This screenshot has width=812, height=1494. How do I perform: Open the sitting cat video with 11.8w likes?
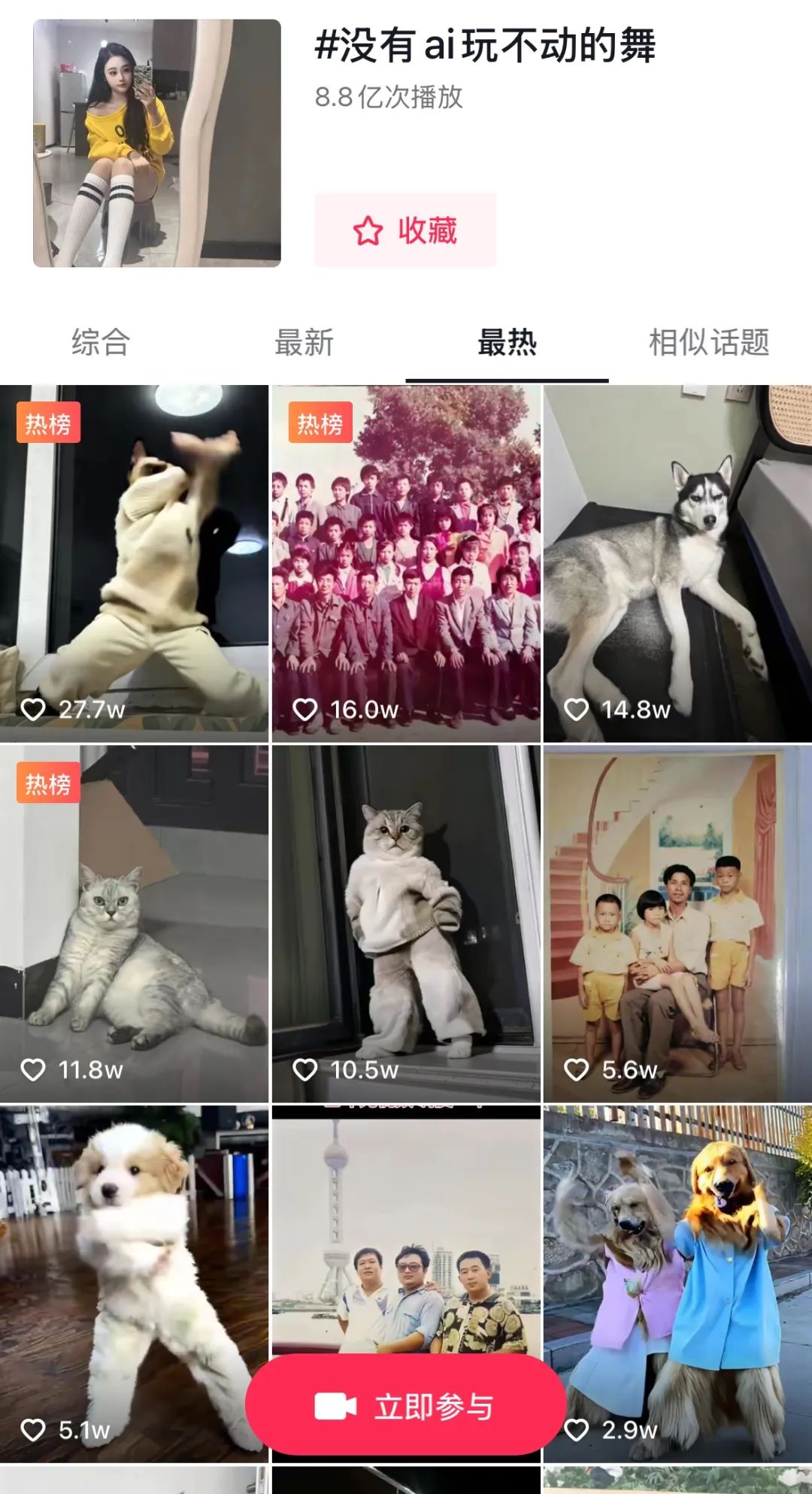pyautogui.click(x=134, y=923)
